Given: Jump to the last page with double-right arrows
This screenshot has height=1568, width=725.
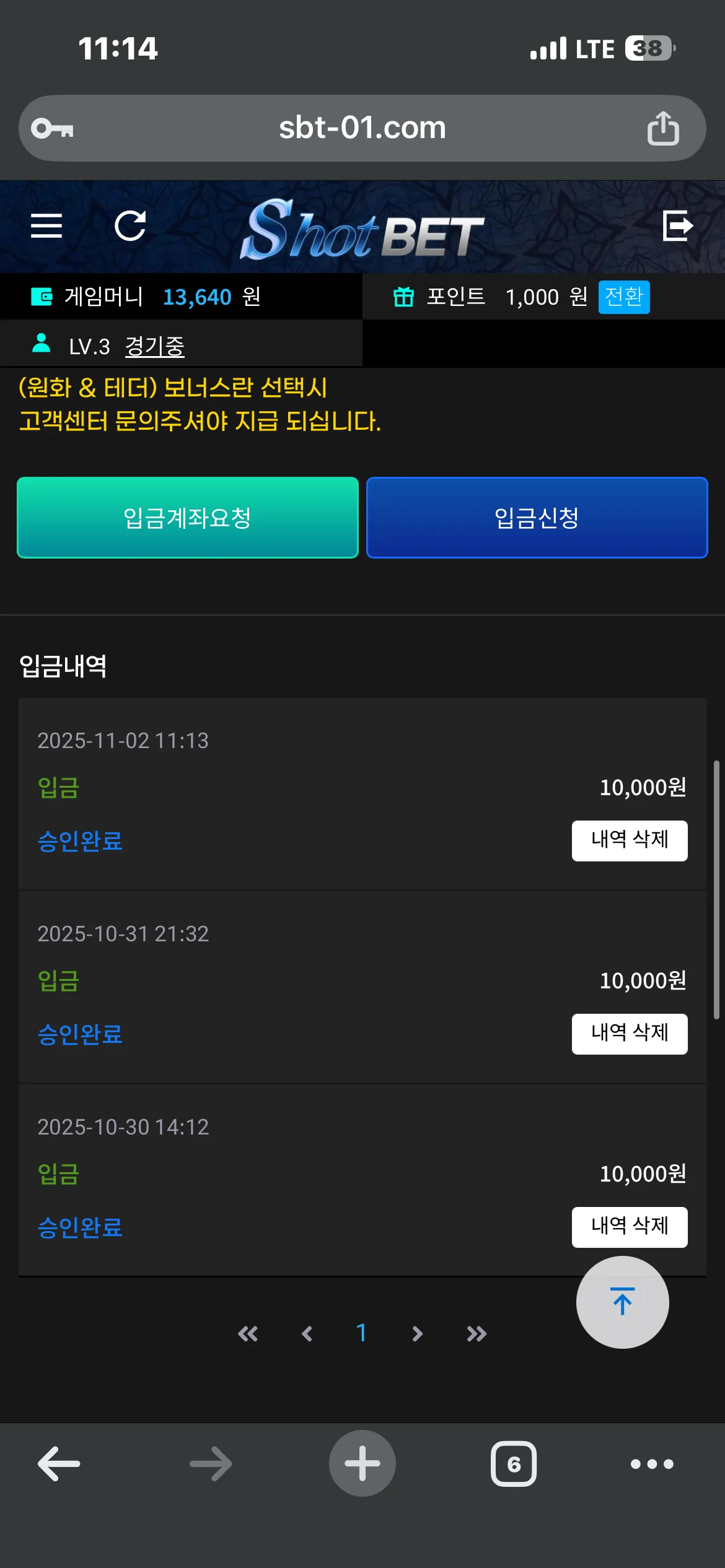Looking at the screenshot, I should point(477,1333).
